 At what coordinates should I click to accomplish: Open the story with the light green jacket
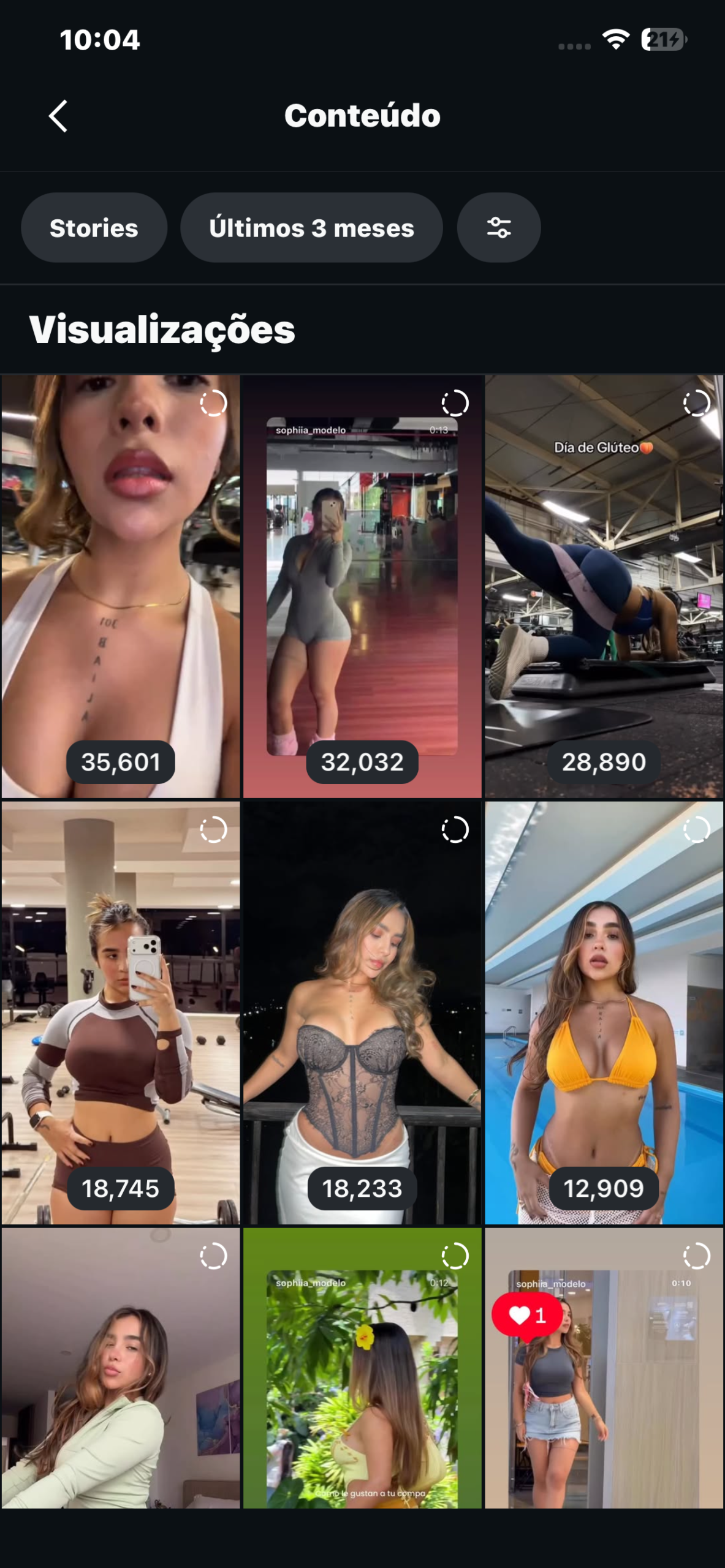tap(121, 1367)
